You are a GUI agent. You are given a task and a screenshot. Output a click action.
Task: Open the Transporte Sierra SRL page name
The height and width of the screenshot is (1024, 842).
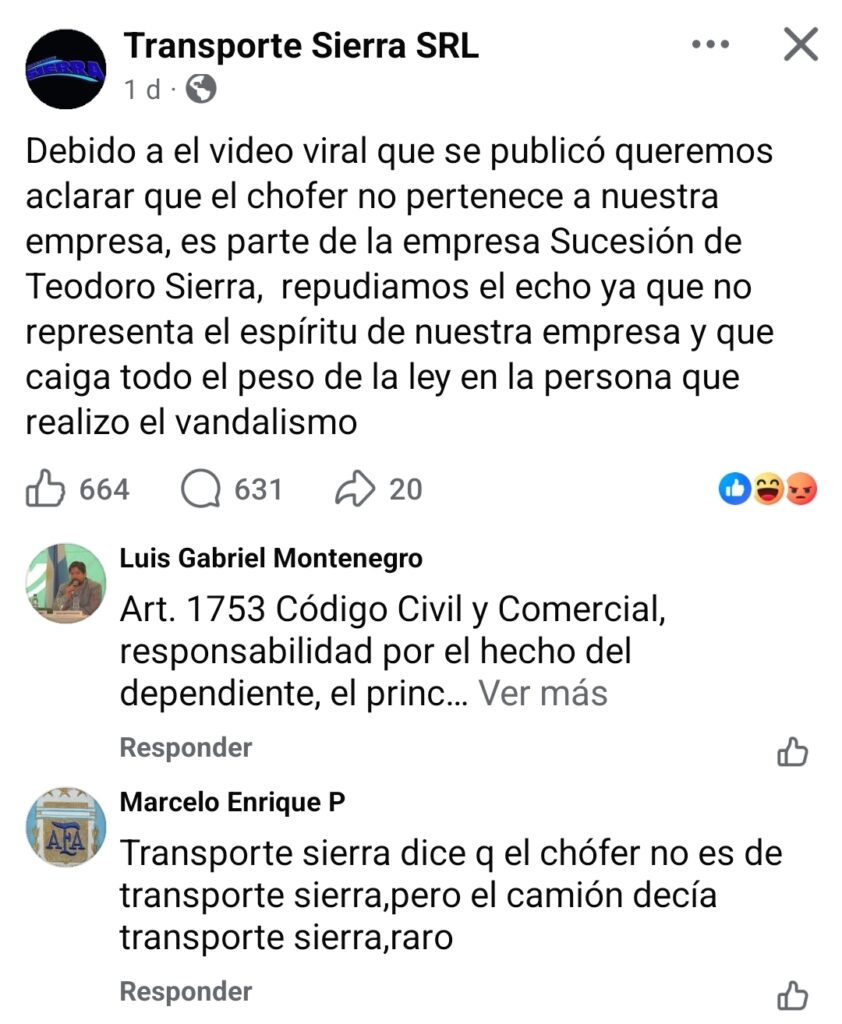(x=301, y=45)
